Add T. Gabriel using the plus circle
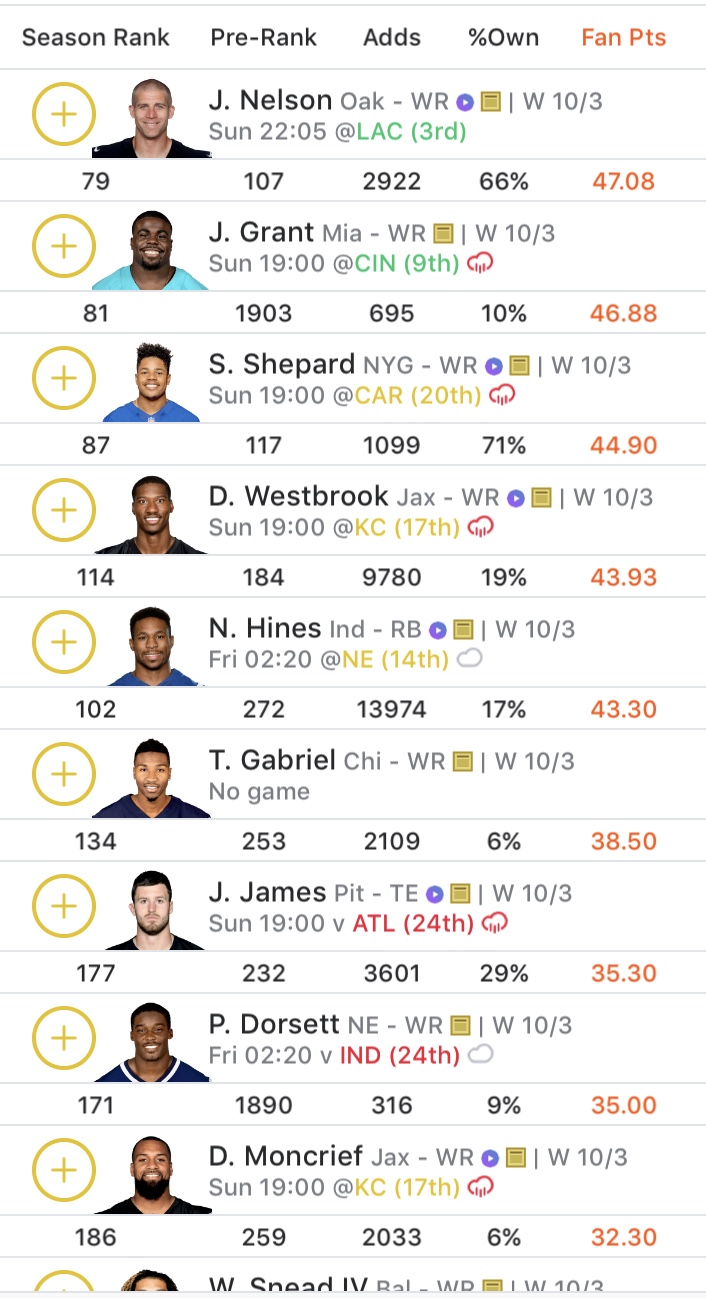 [63, 774]
